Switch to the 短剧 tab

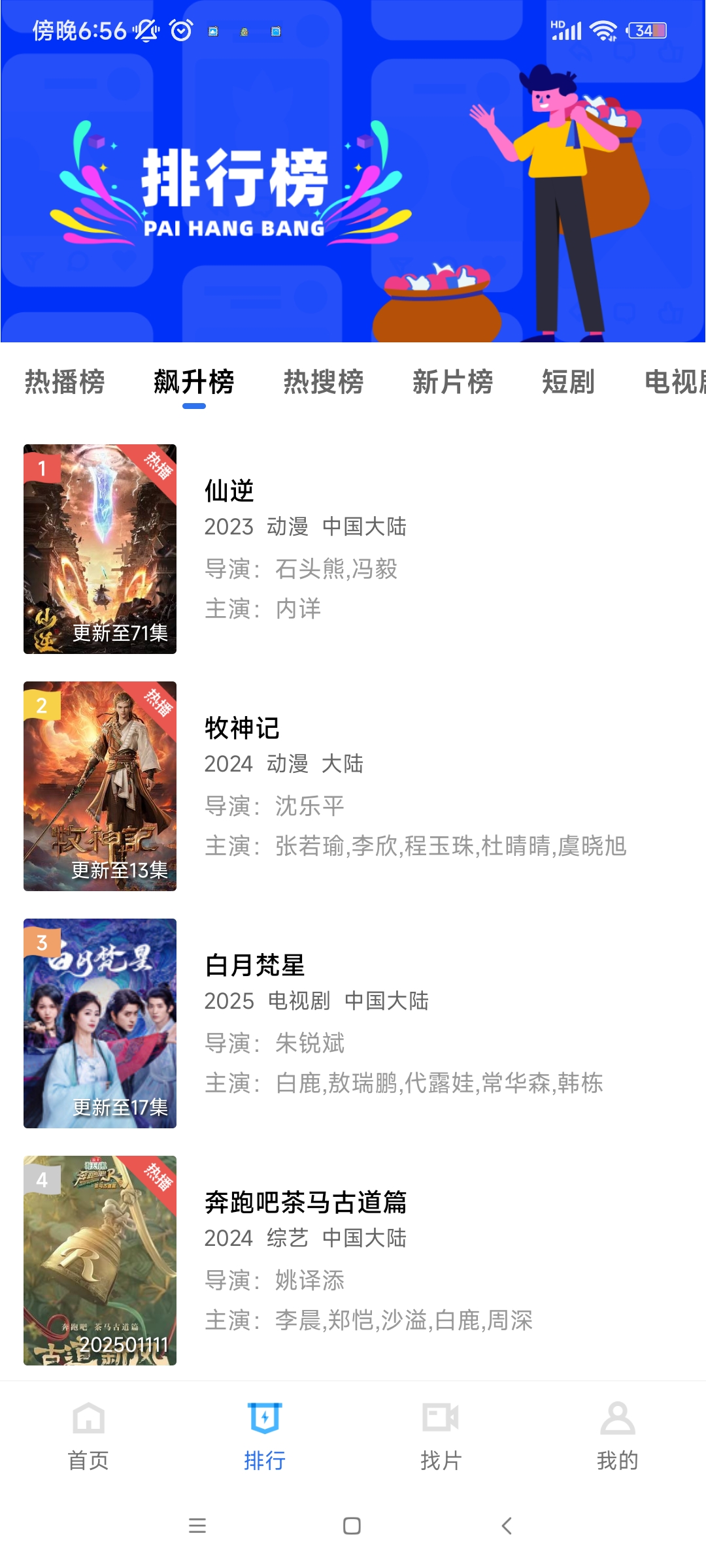[x=568, y=382]
